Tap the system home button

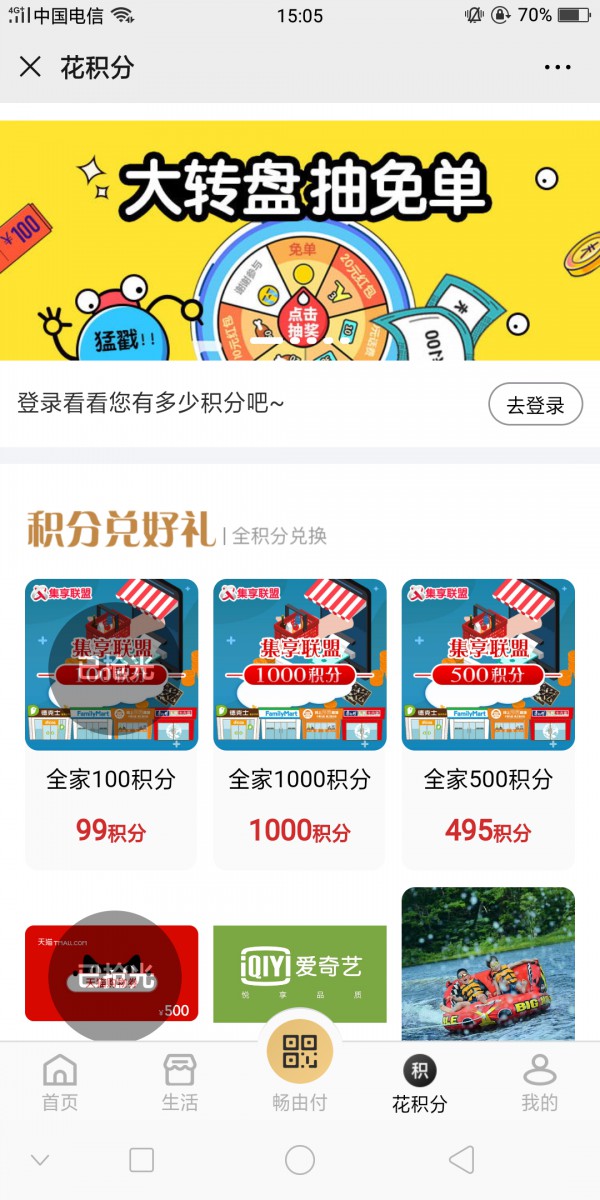(x=300, y=1160)
